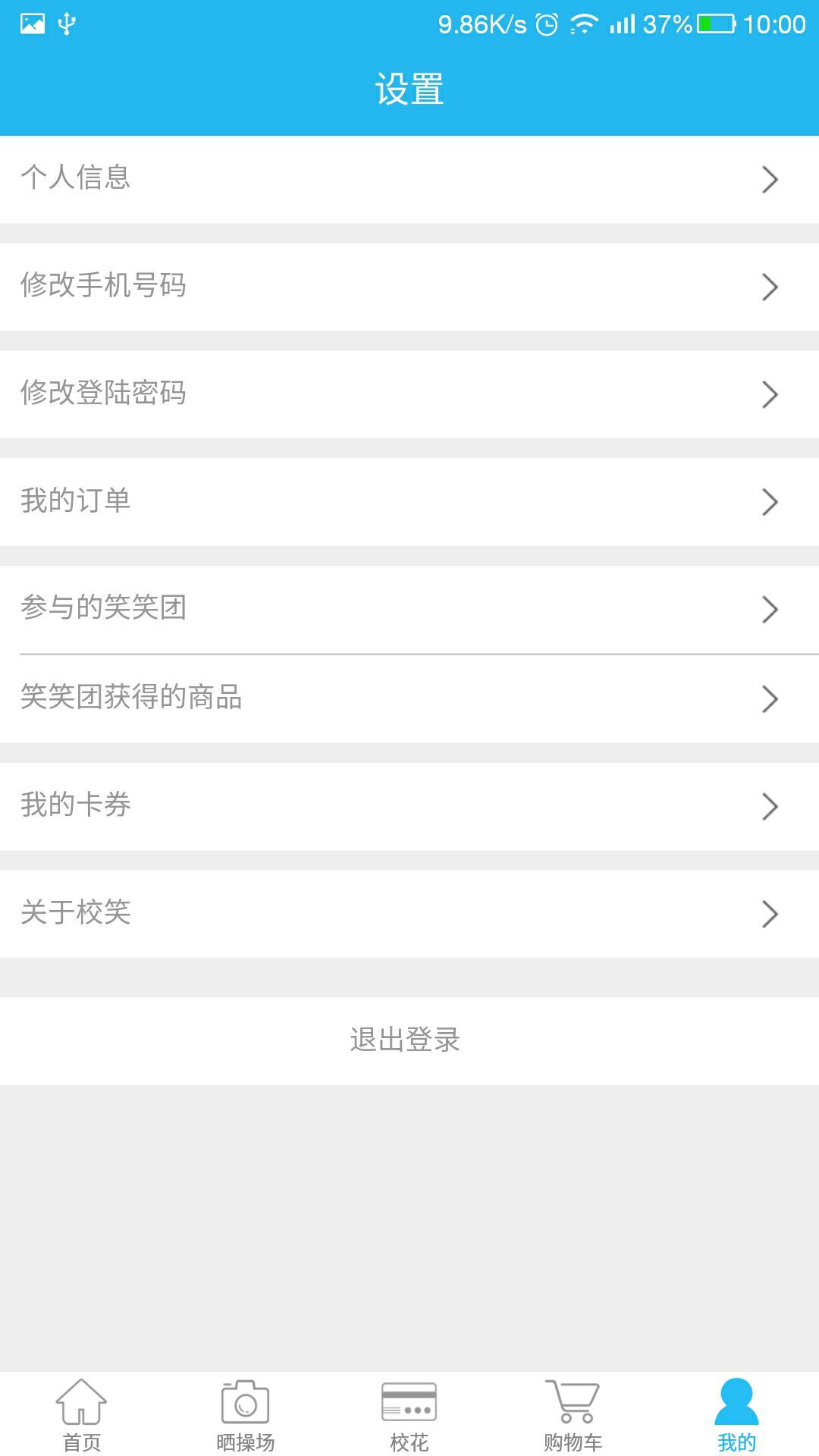Switch to the 首页 home tab
819x1456 pixels.
(82, 1415)
